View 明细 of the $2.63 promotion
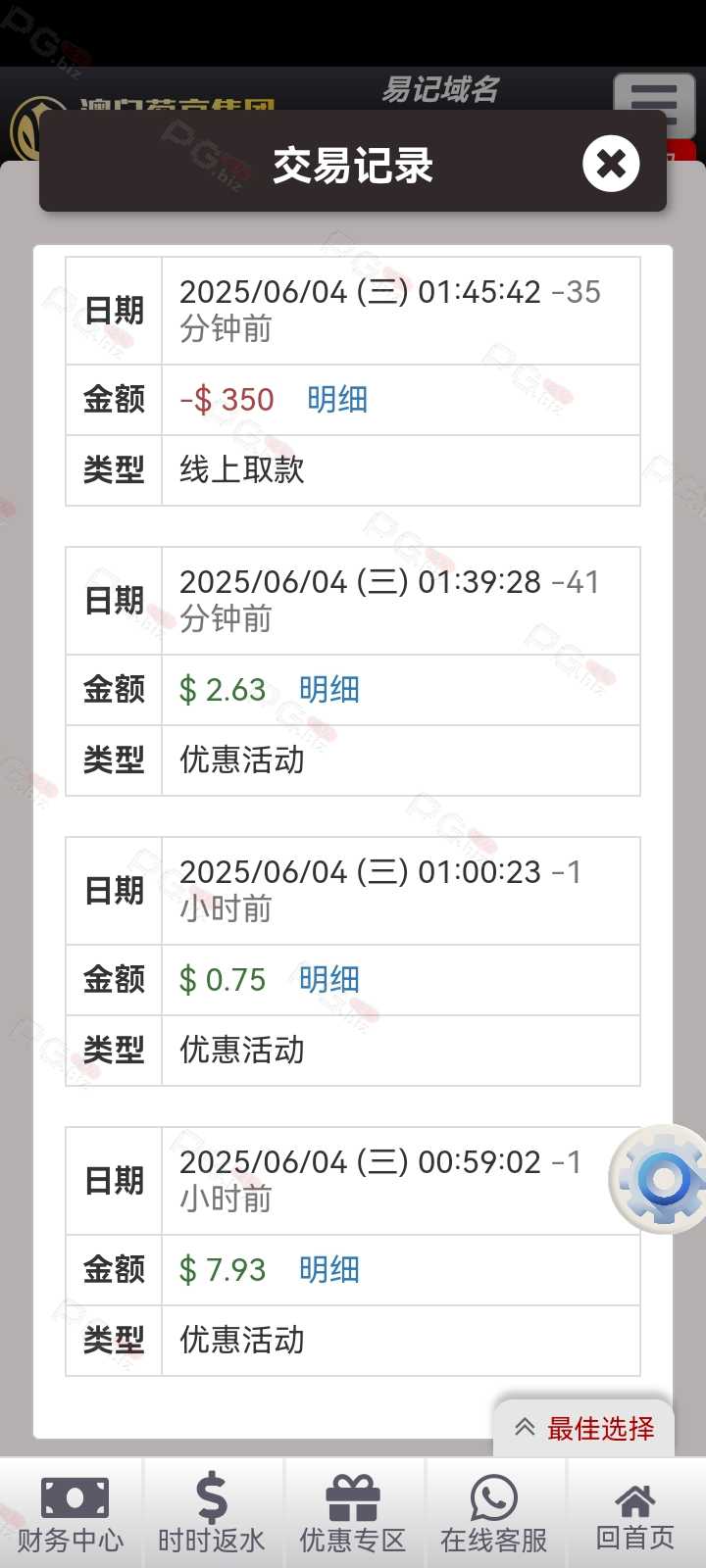 329,690
